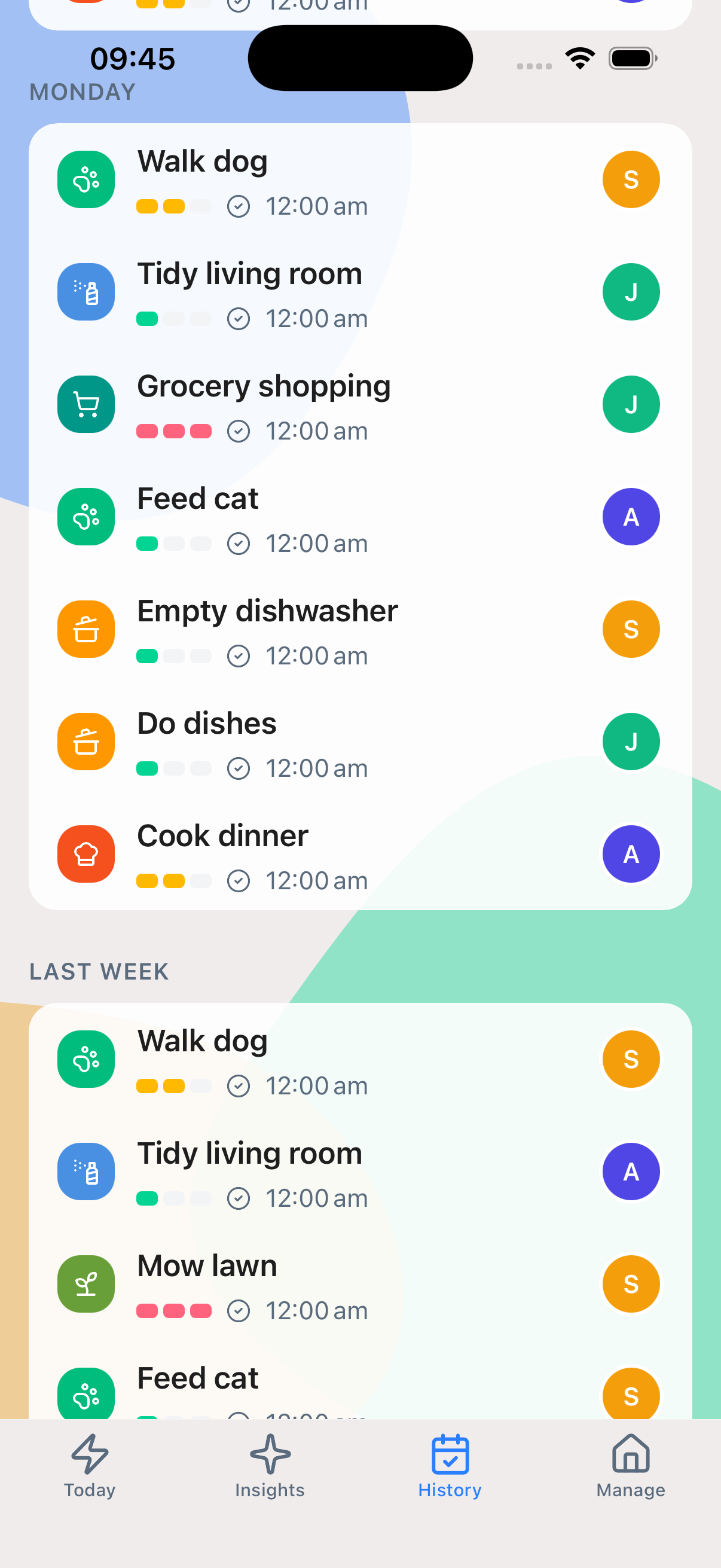Go to the Manage tab
The image size is (721, 1568).
point(630,1466)
